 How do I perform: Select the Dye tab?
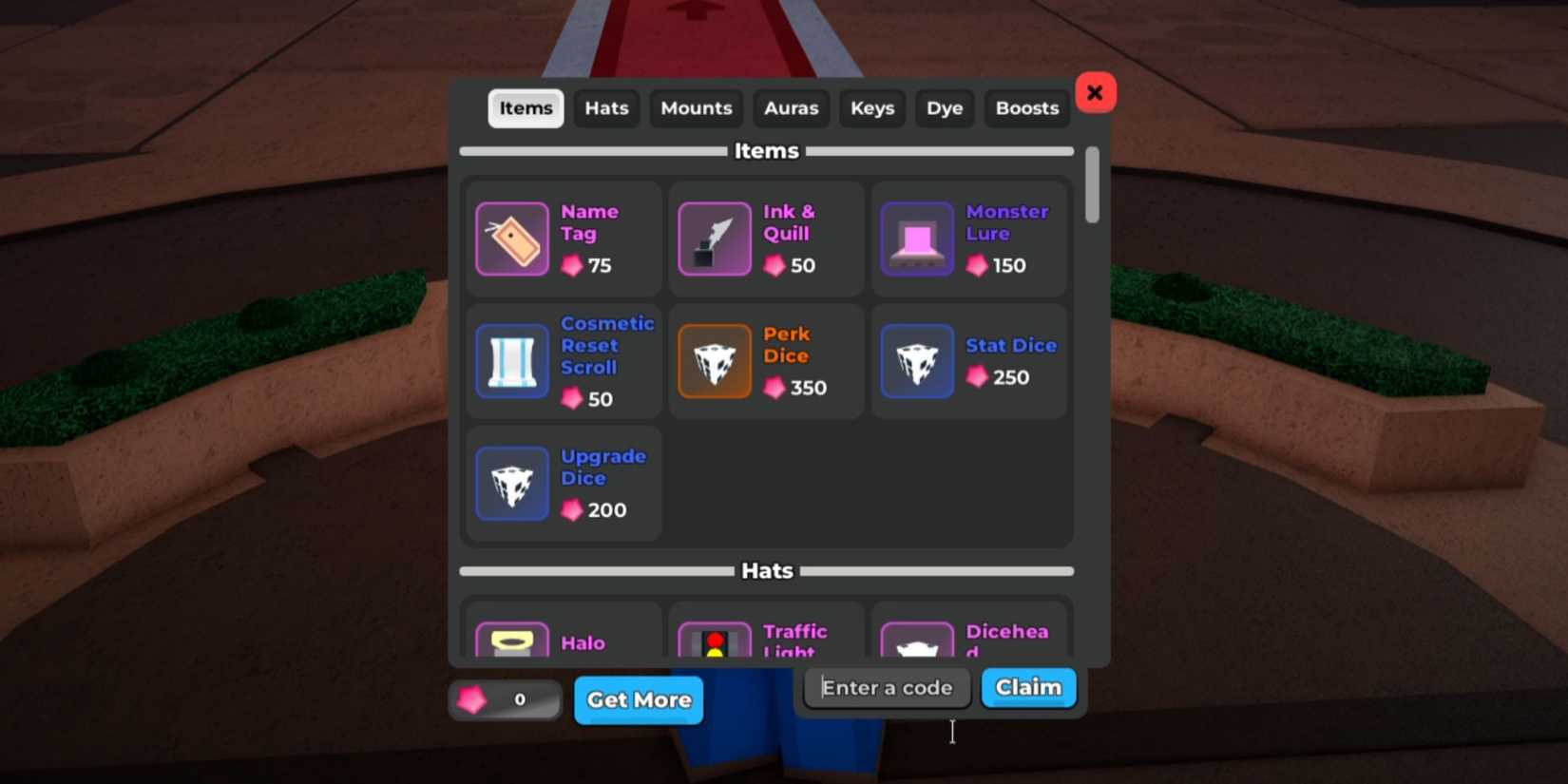coord(944,108)
